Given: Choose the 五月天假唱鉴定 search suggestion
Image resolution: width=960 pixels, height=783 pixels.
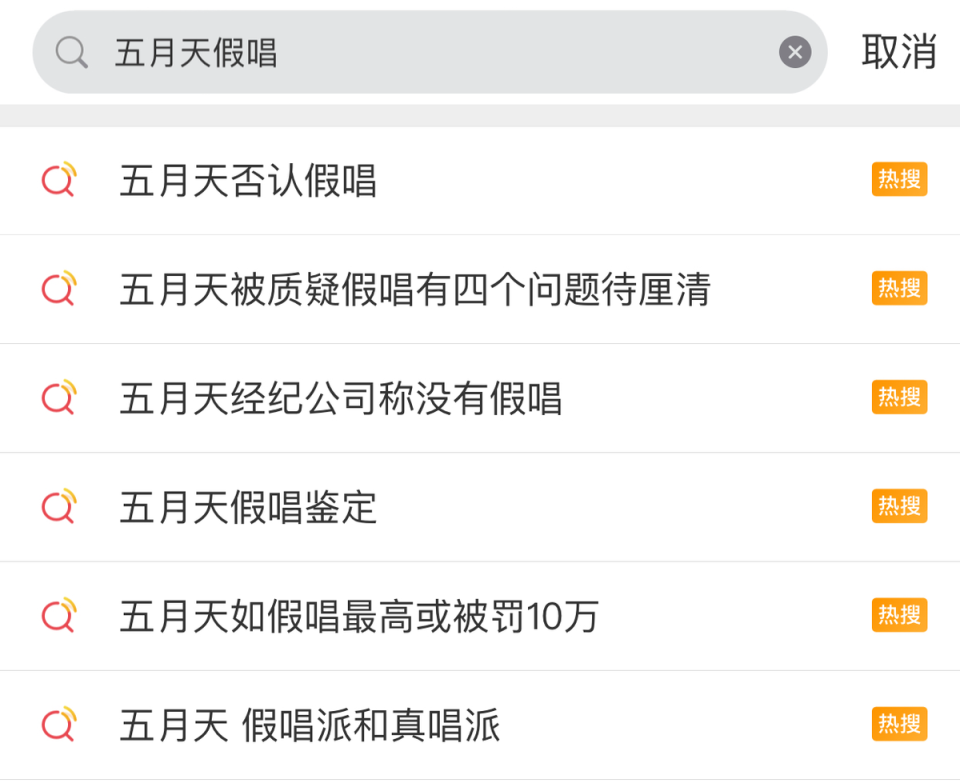Looking at the screenshot, I should click(248, 508).
